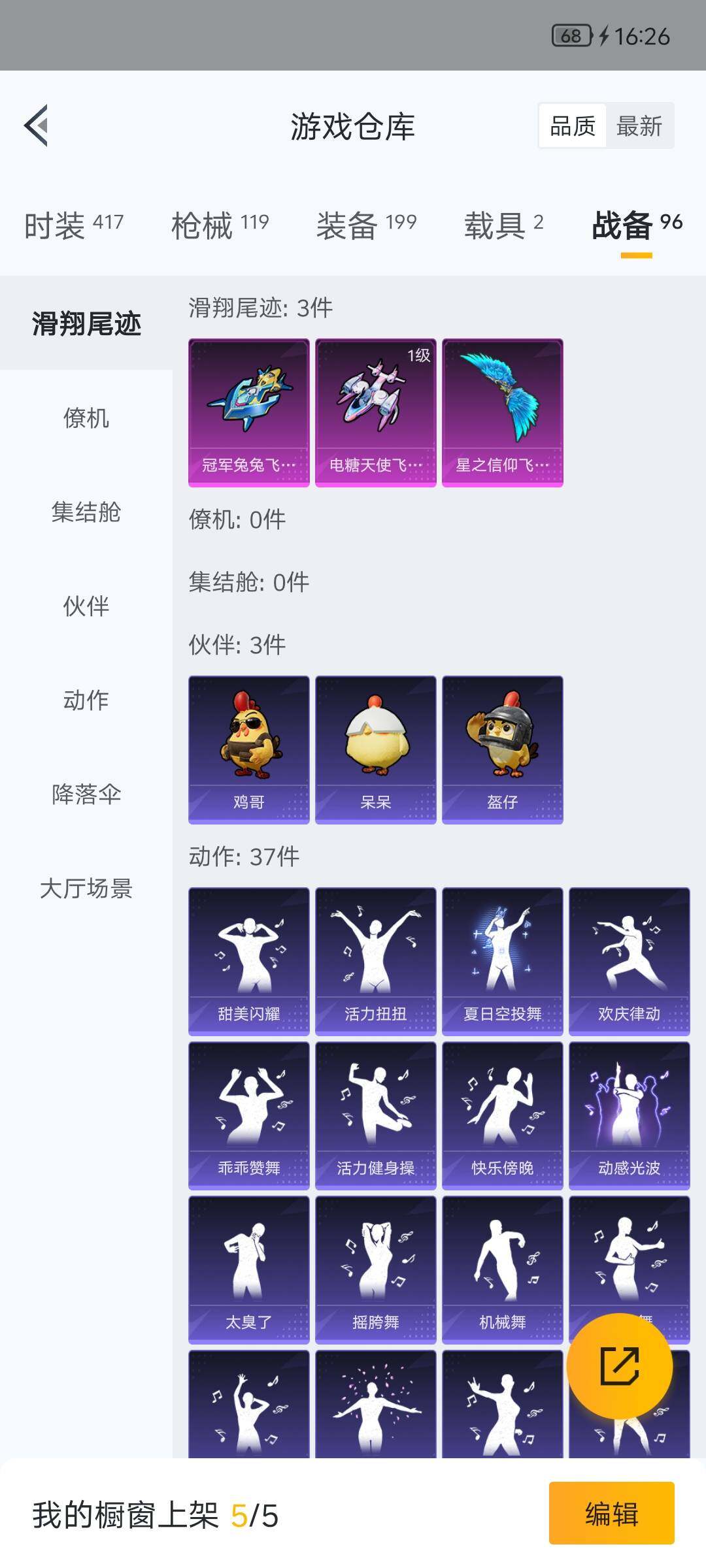The width and height of the screenshot is (706, 1568).
Task: Open the 降落伞 category in the sidebar
Action: (x=85, y=796)
